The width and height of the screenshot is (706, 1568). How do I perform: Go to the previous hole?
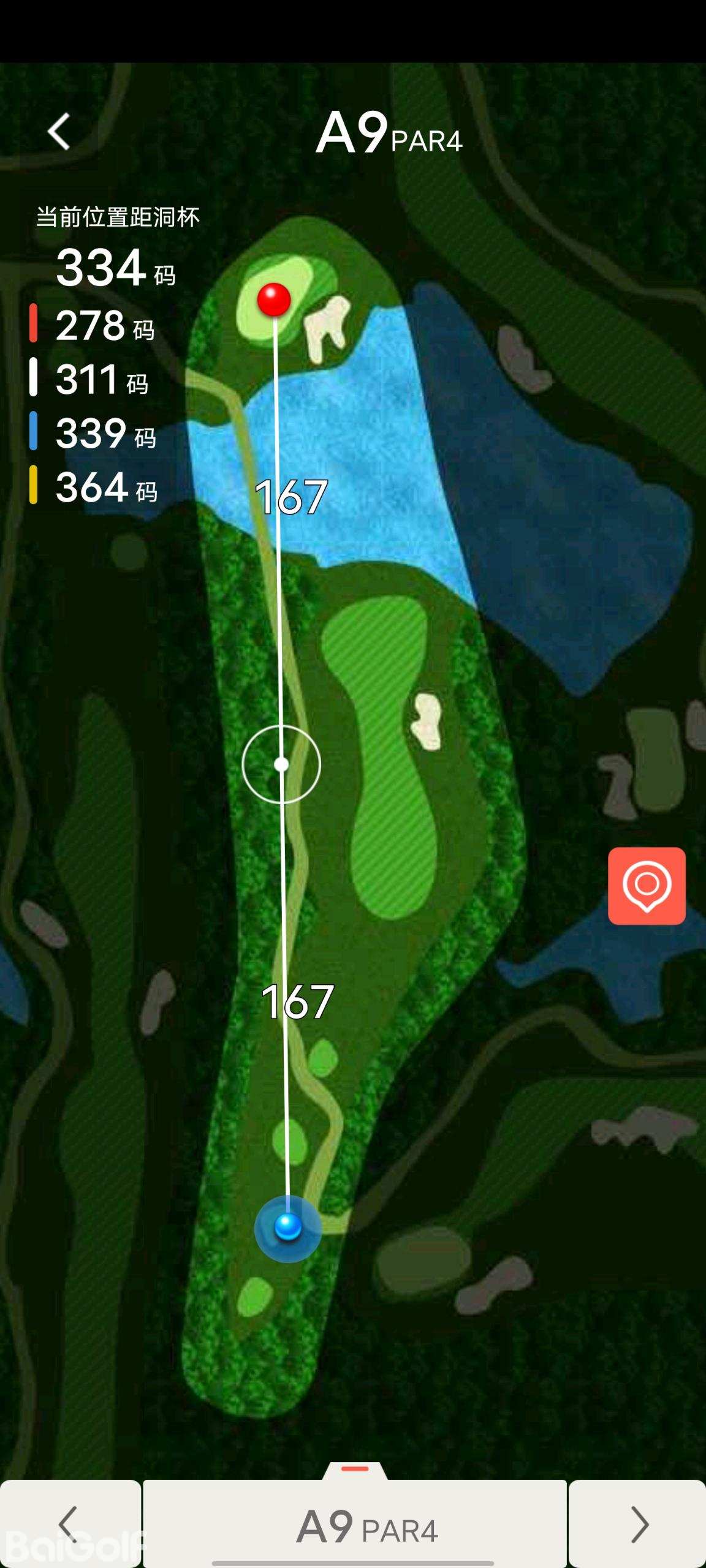(69, 1524)
